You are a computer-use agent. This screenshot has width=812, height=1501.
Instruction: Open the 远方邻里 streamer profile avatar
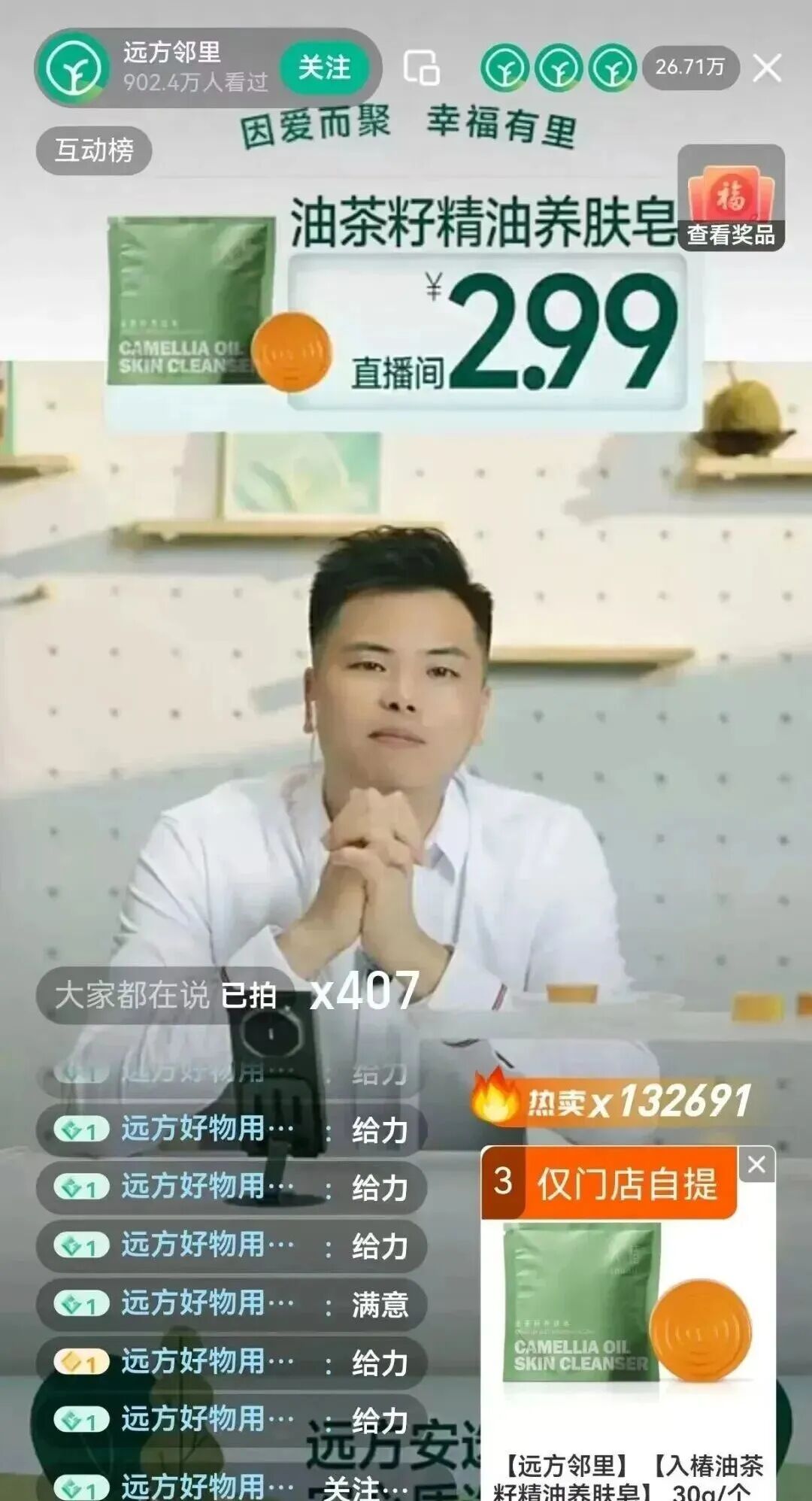73,68
